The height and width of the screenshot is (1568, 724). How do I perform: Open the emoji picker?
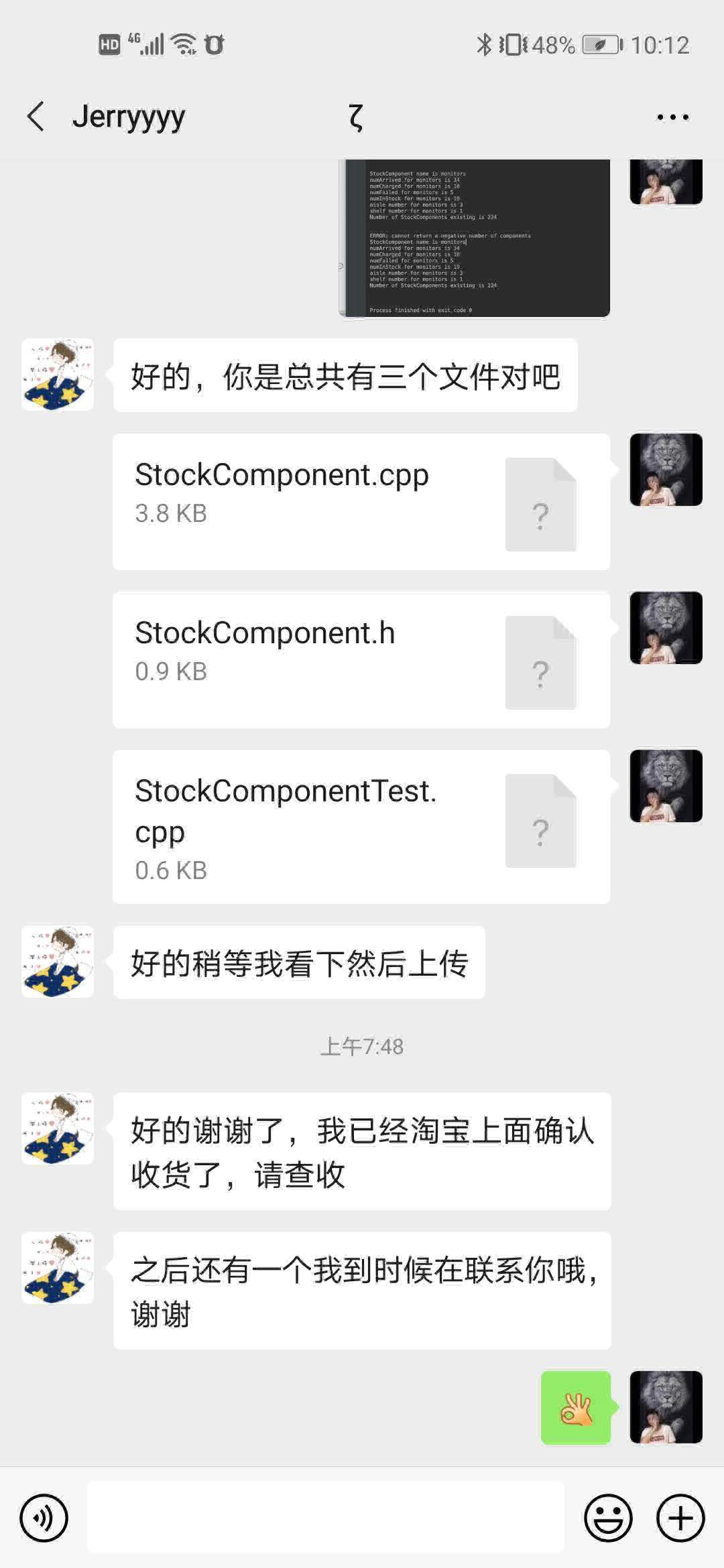pos(609,1518)
